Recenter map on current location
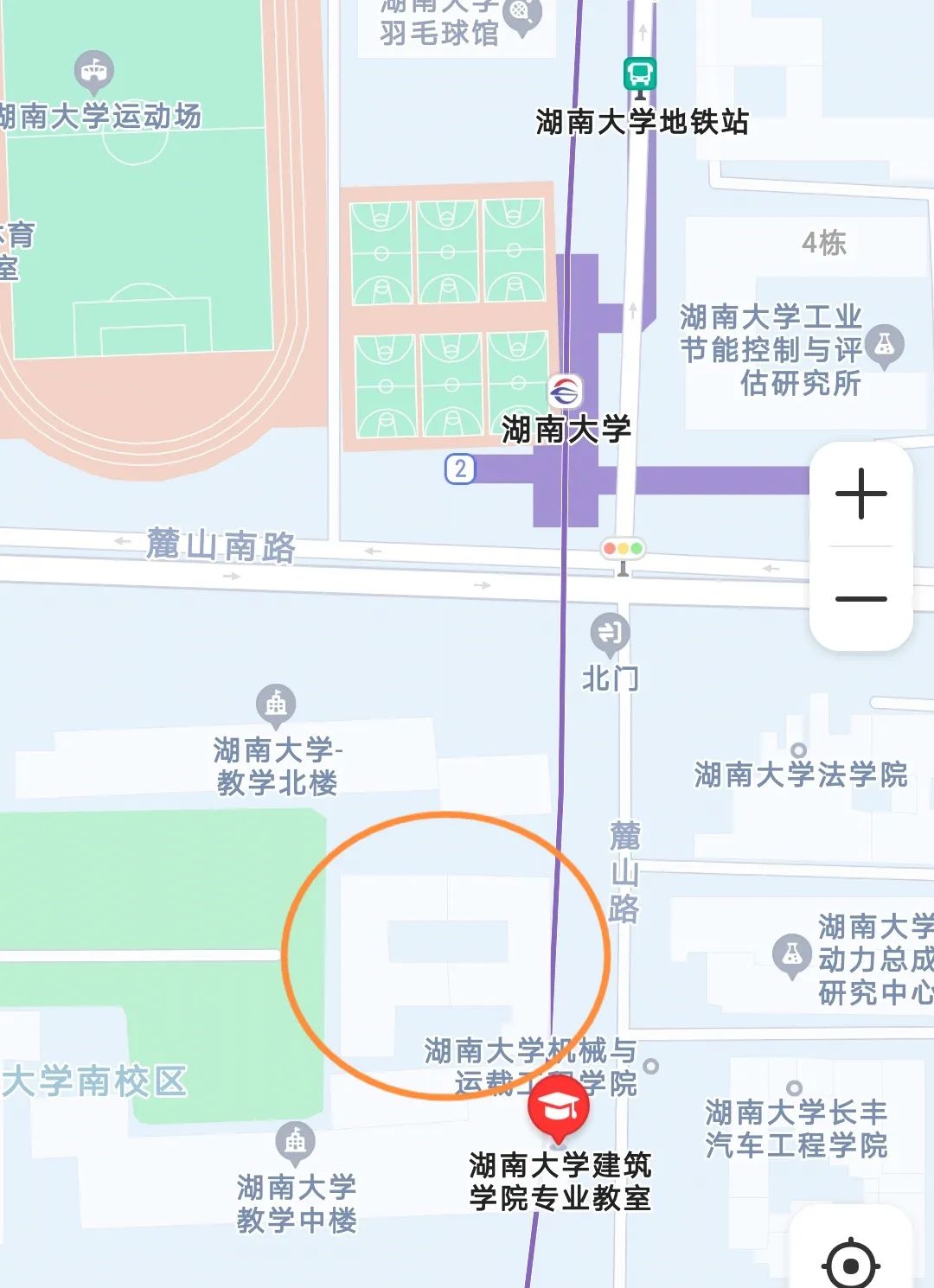The image size is (934, 1288). [x=852, y=1265]
